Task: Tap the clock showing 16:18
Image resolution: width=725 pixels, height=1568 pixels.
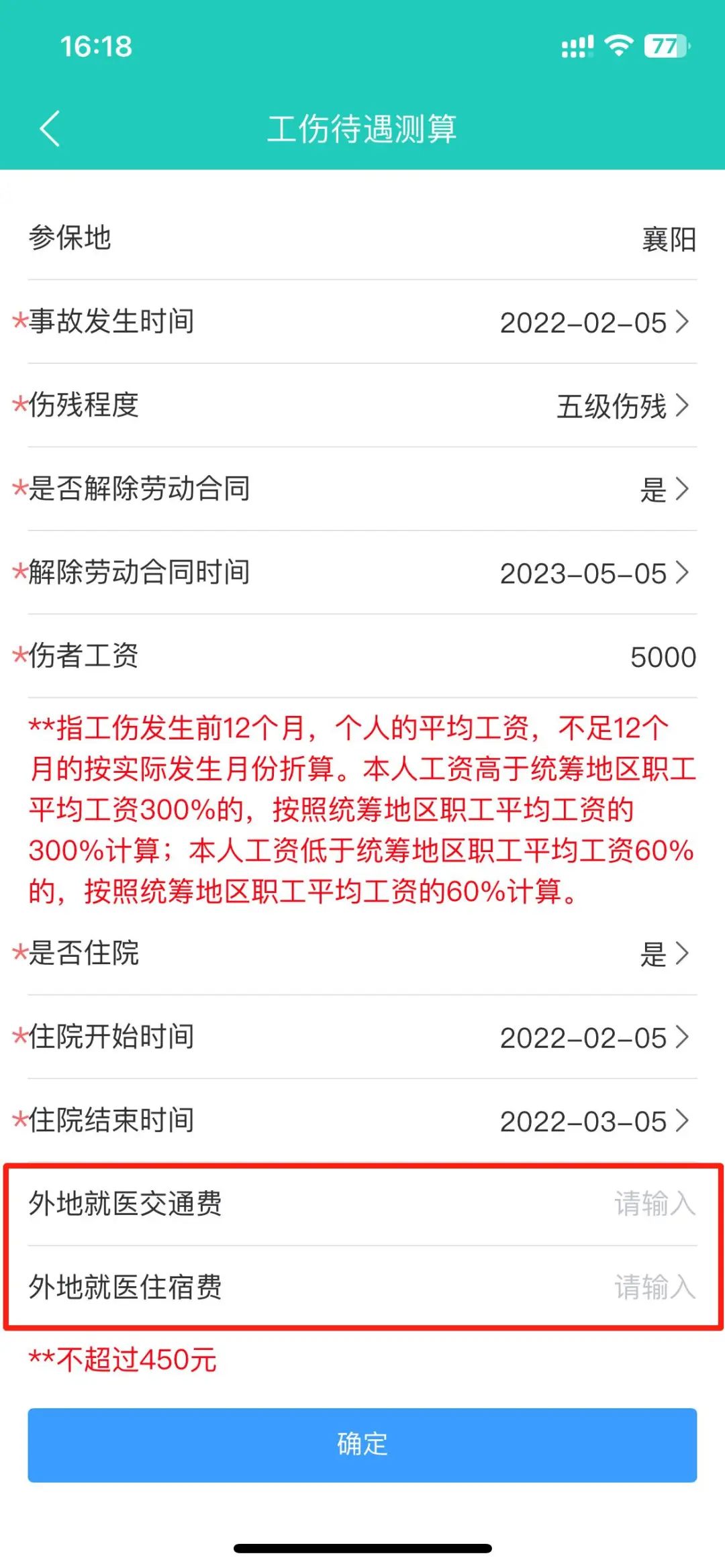Action: 94,46
